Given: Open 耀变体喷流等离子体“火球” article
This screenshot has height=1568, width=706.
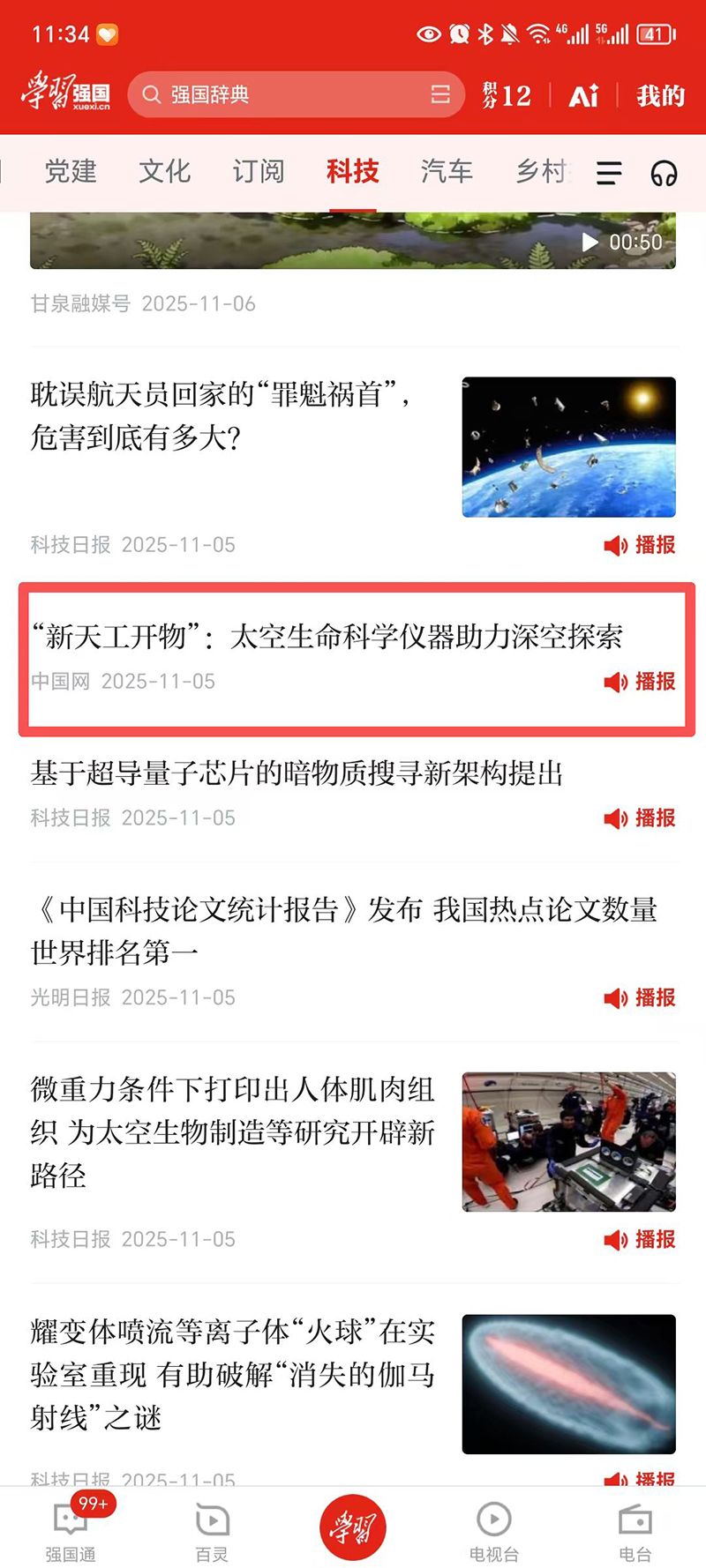Looking at the screenshot, I should 233,1374.
